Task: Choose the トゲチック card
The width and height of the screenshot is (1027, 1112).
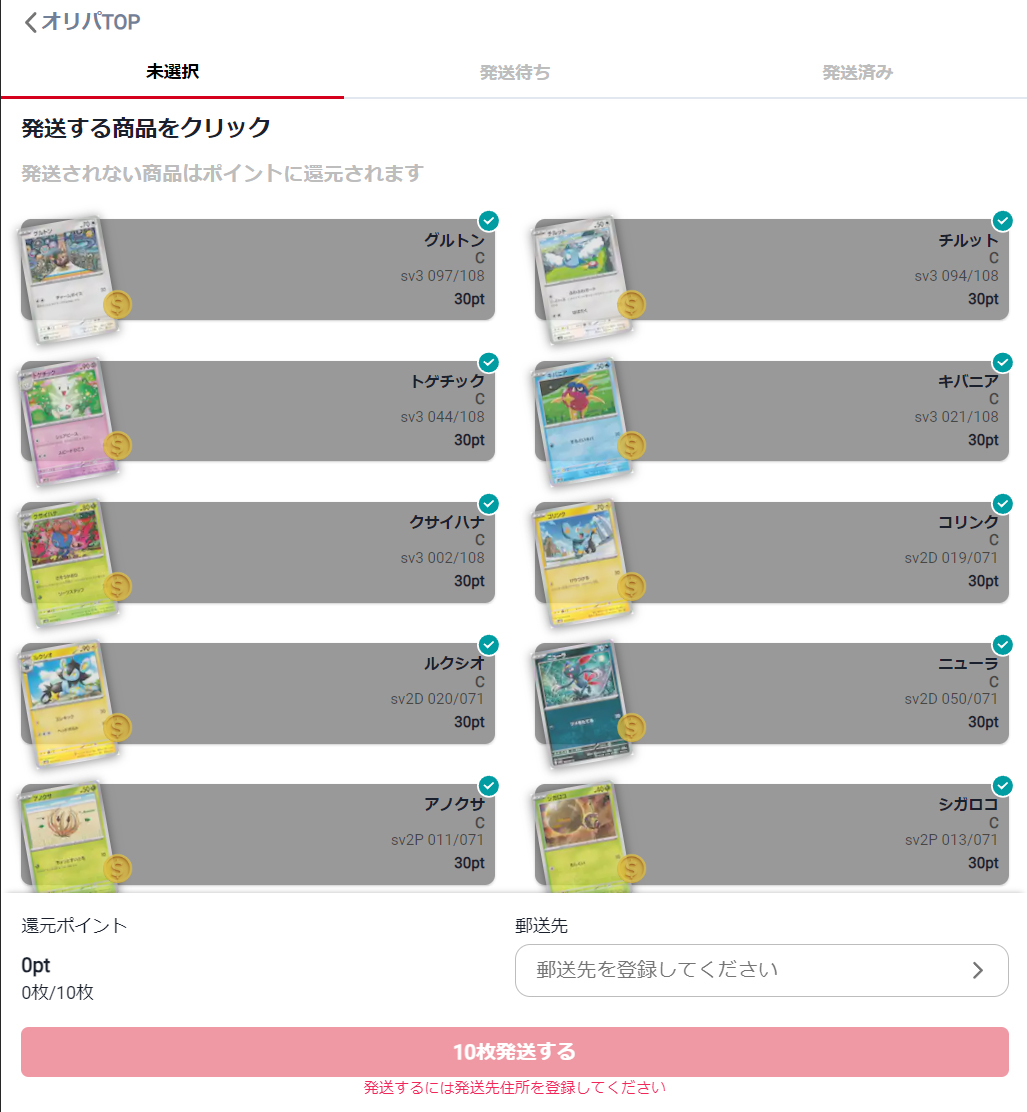Action: [258, 411]
